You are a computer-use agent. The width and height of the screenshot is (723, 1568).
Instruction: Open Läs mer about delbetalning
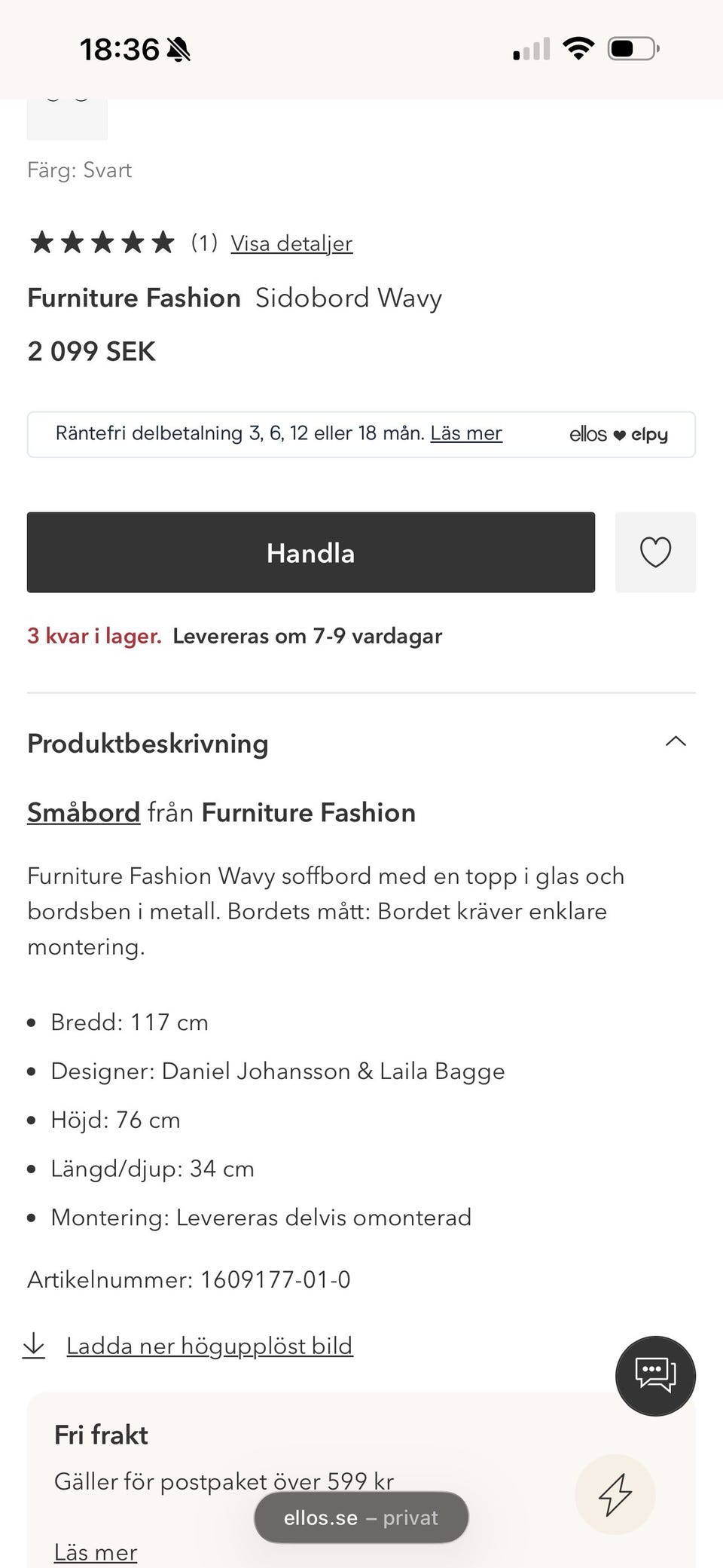466,433
